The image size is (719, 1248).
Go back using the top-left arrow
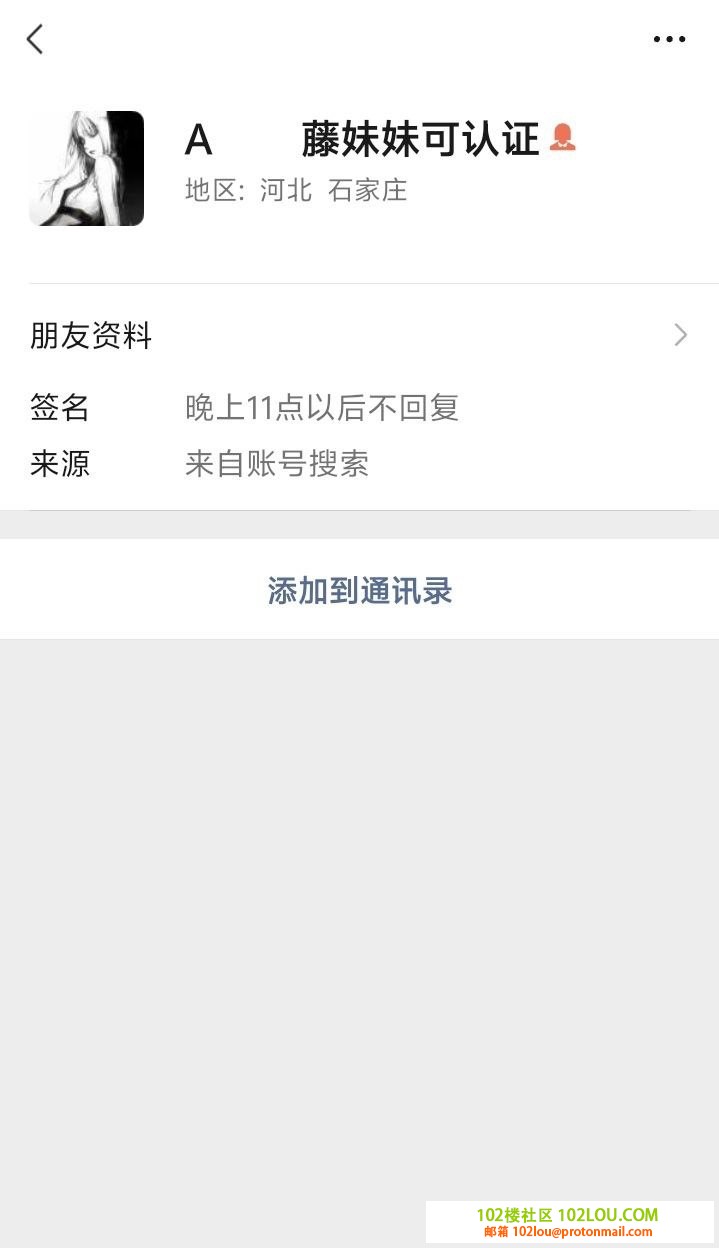(35, 40)
